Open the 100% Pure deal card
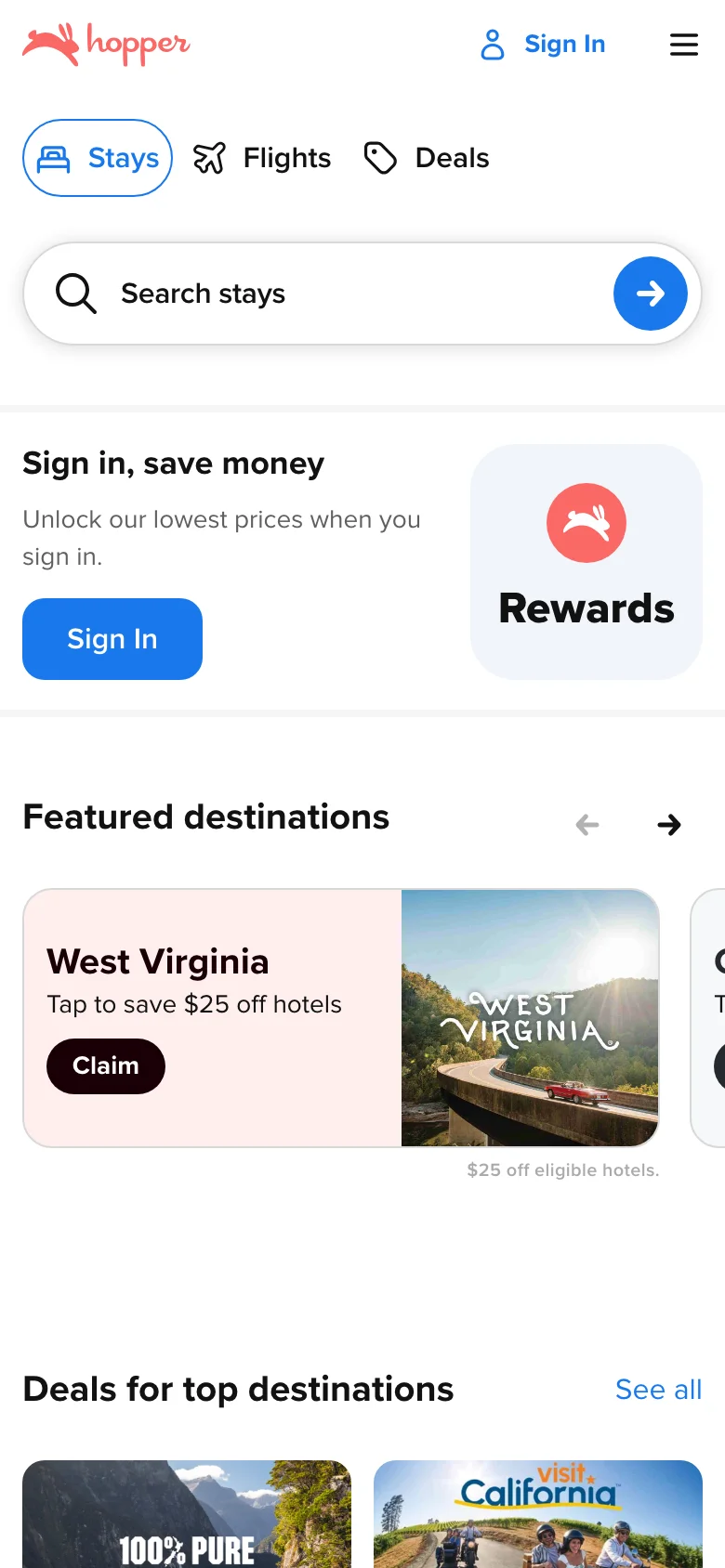 pos(187,1514)
